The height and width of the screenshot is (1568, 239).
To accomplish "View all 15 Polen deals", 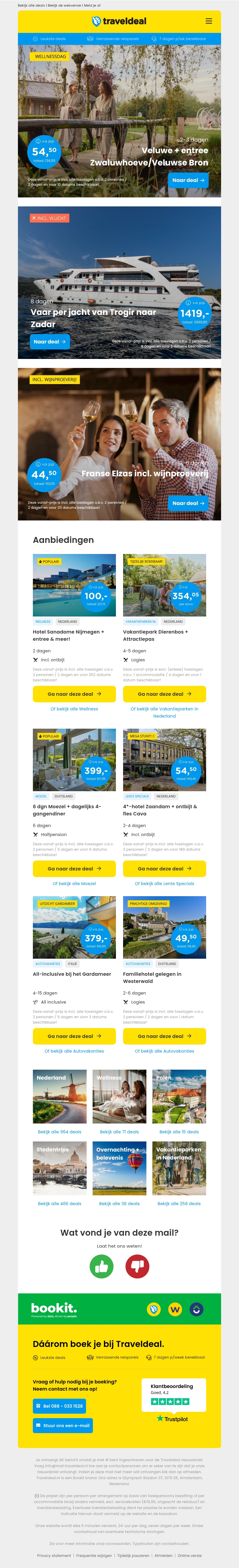I will click(179, 1132).
